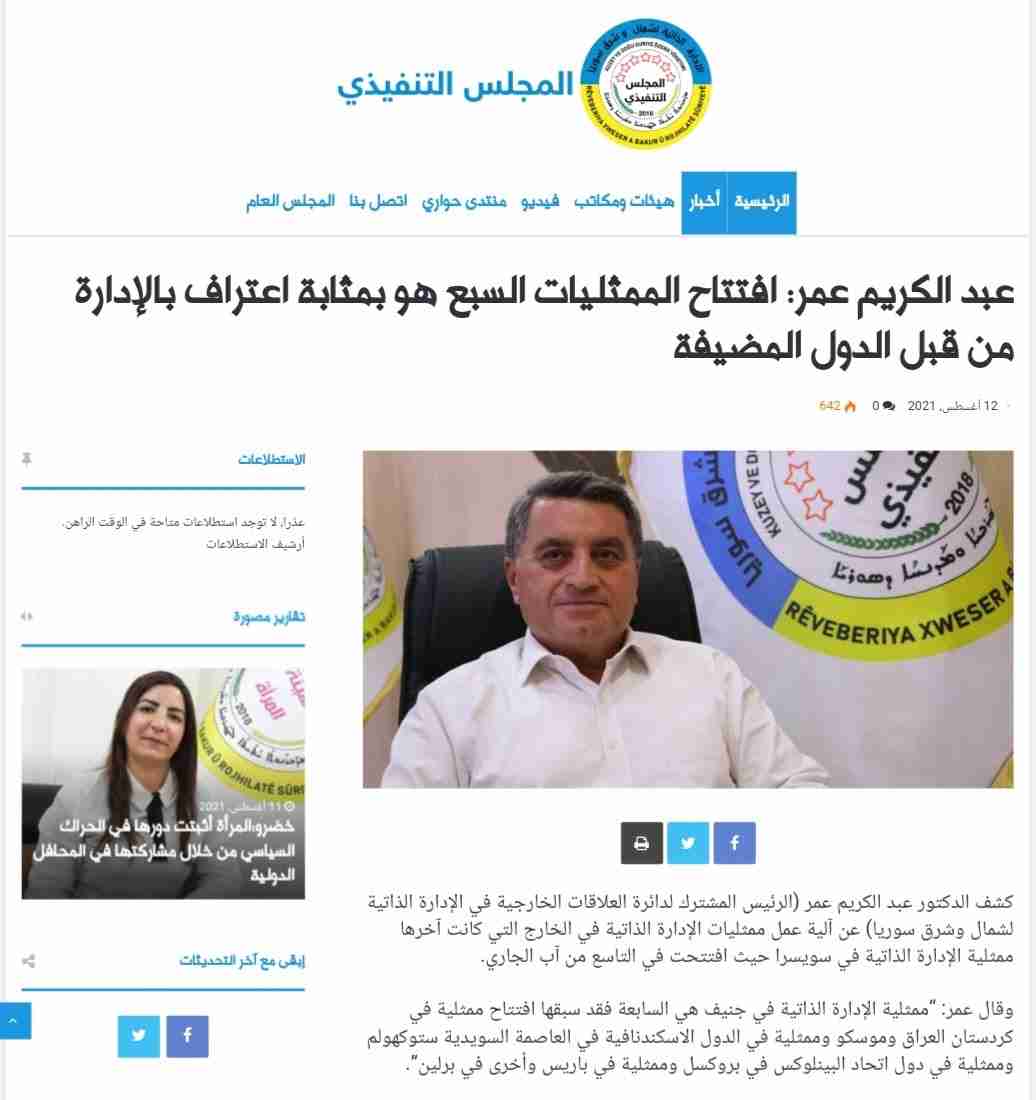This screenshot has width=1036, height=1100.
Task: Share the article on Twitter
Action: [688, 843]
